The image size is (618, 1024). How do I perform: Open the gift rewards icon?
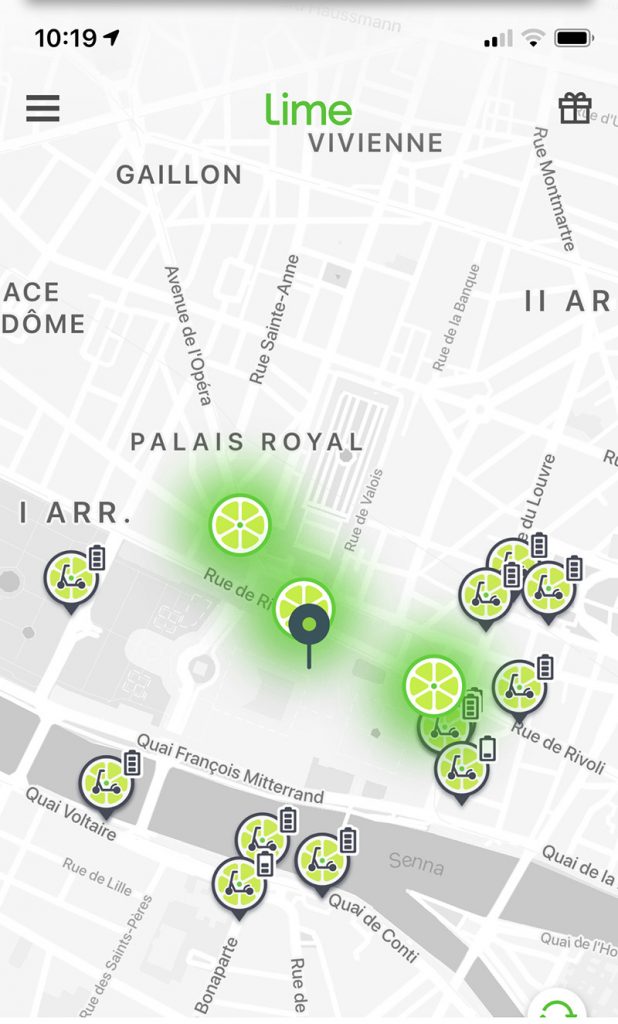click(x=575, y=108)
